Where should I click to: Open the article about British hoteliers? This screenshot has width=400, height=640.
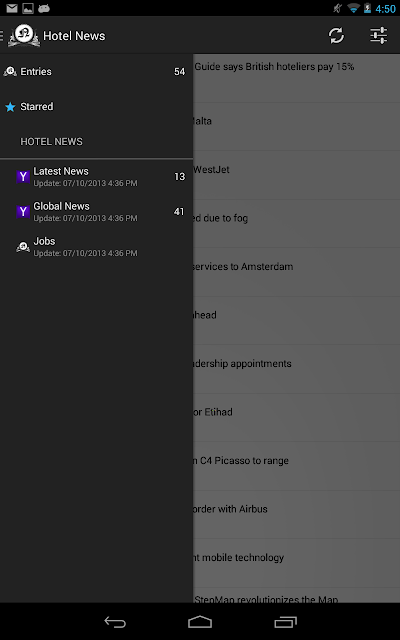pyautogui.click(x=296, y=78)
